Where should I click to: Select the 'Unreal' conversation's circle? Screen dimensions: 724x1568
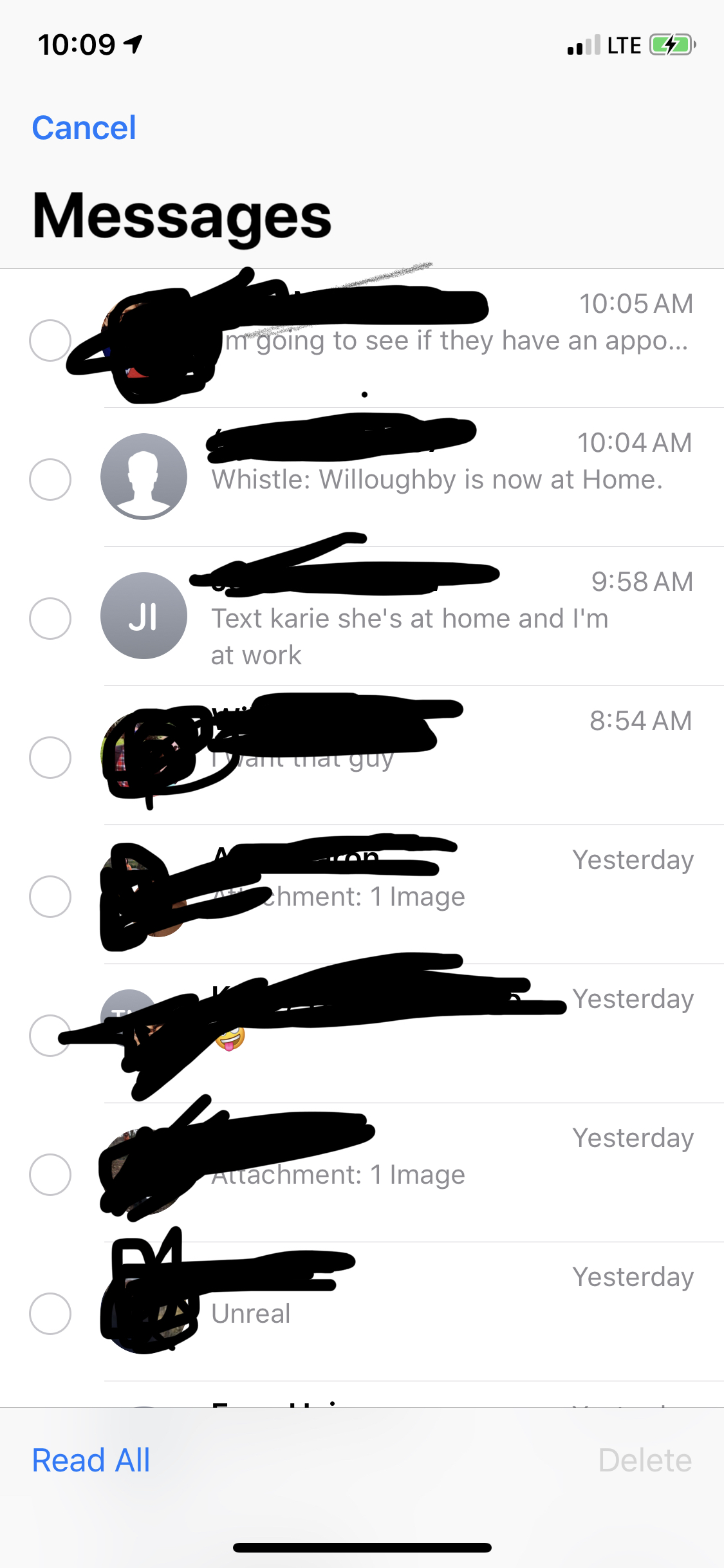point(50,1313)
